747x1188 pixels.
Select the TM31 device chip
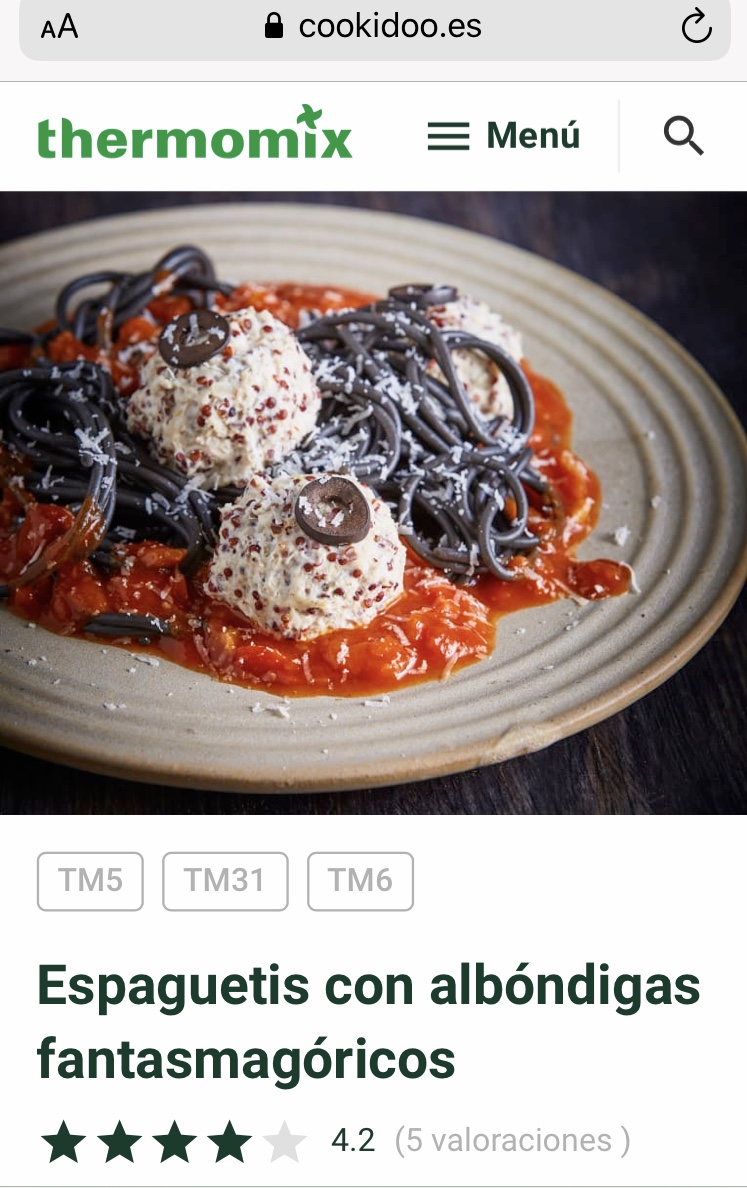[x=225, y=881]
